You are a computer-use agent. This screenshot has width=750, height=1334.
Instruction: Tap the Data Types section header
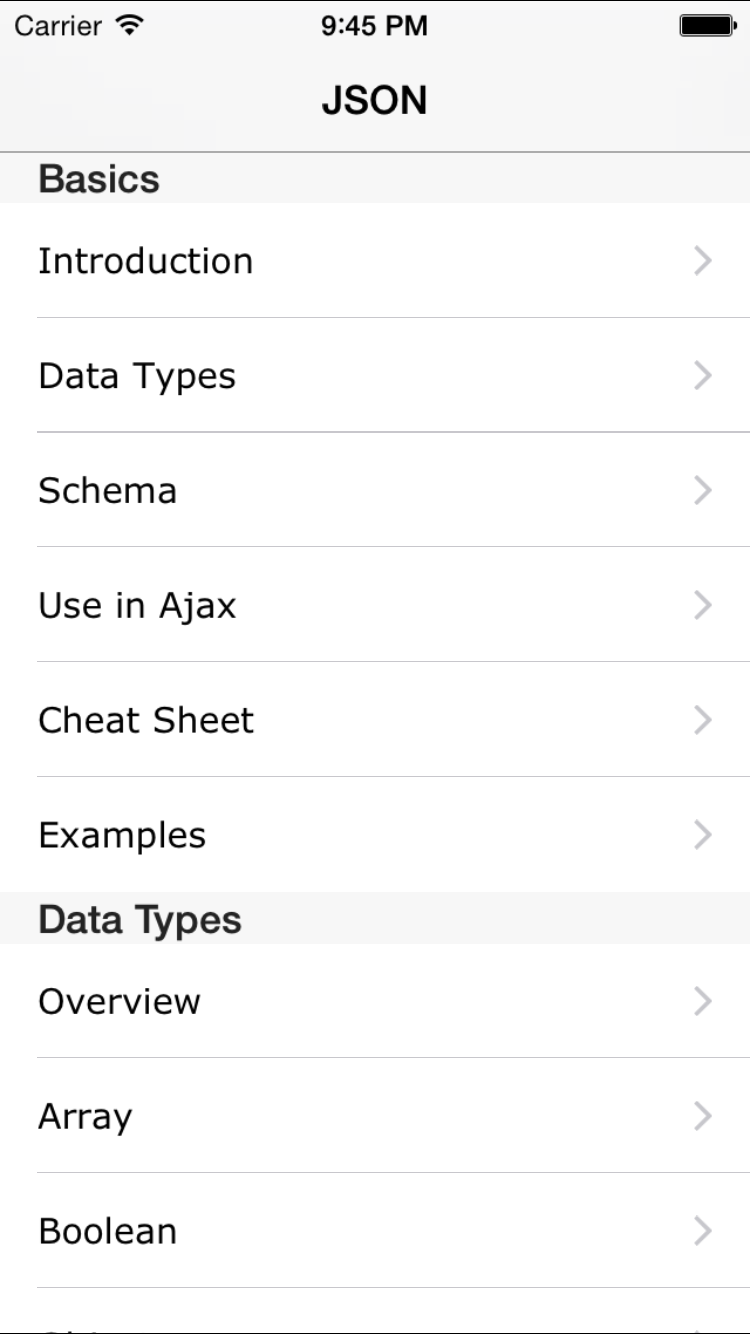pos(138,918)
